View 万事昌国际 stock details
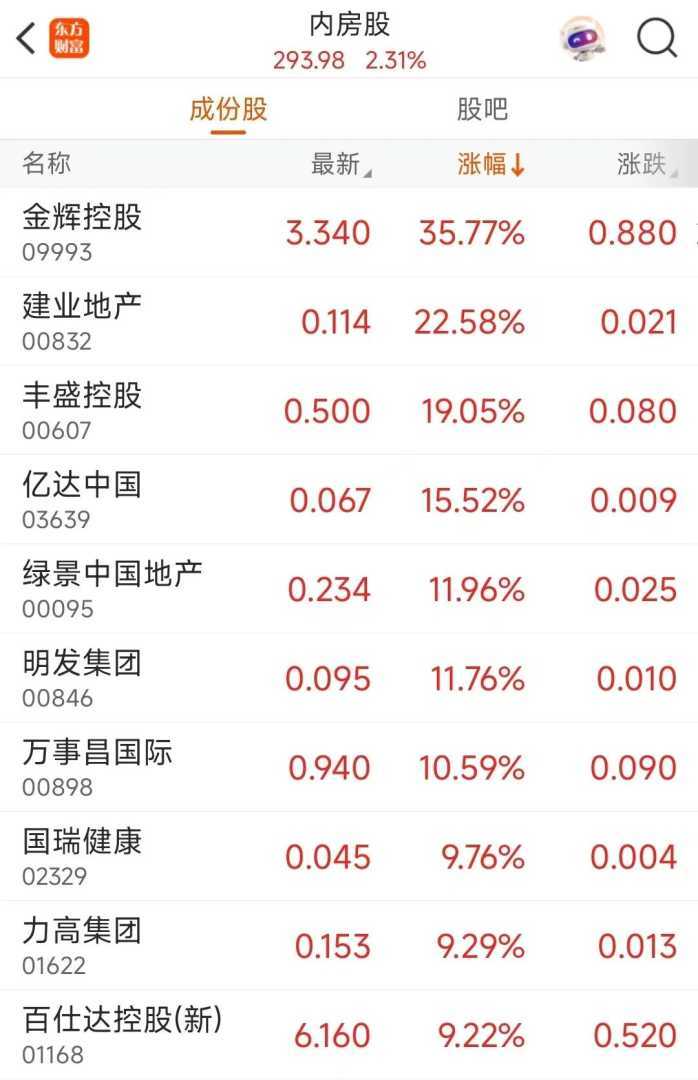Viewport: 698px width, 1080px height. (x=97, y=766)
